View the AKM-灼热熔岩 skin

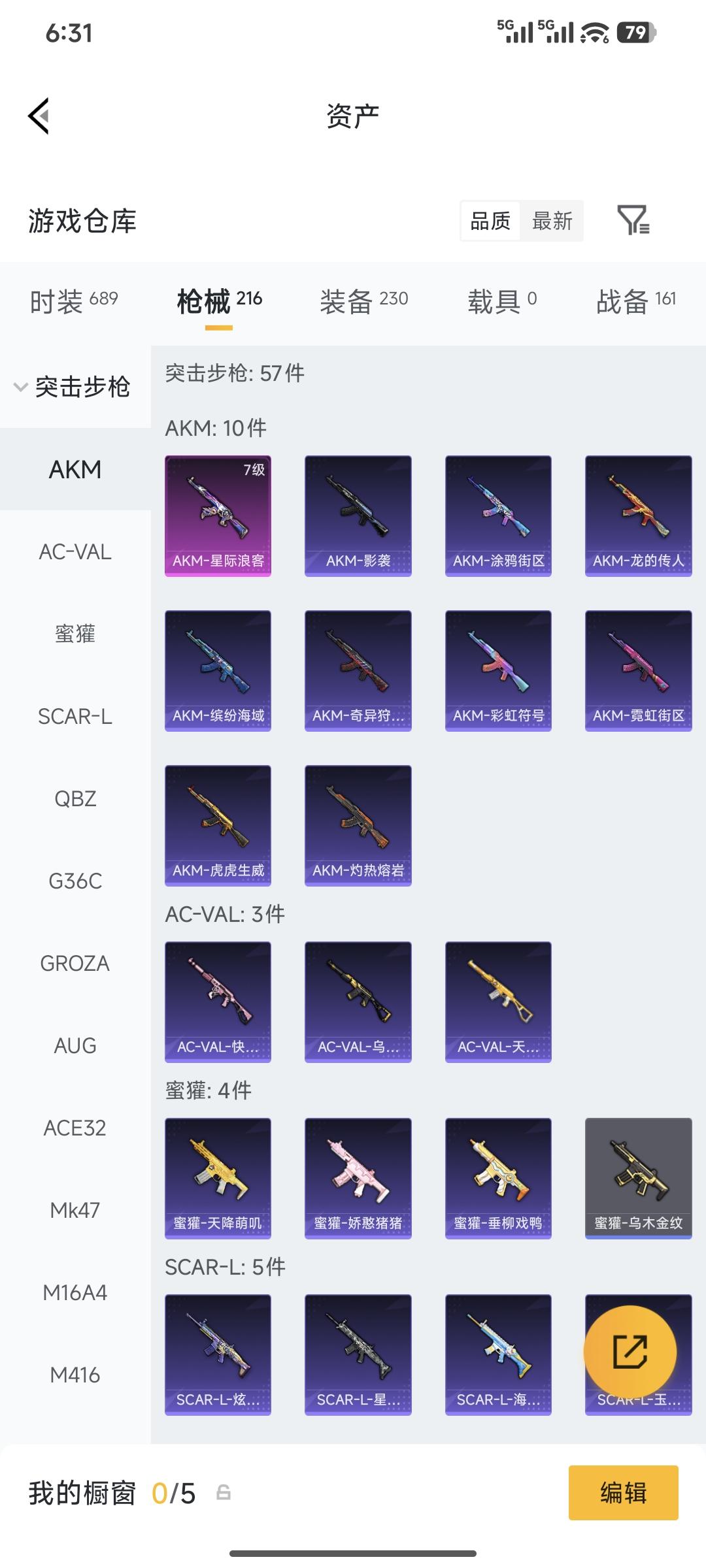tap(358, 825)
